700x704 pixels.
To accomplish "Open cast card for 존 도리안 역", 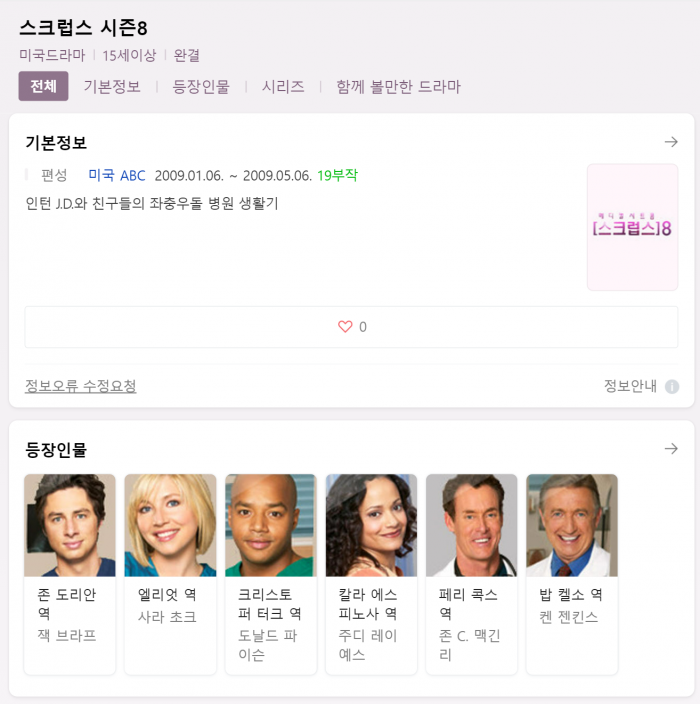I will coord(70,573).
